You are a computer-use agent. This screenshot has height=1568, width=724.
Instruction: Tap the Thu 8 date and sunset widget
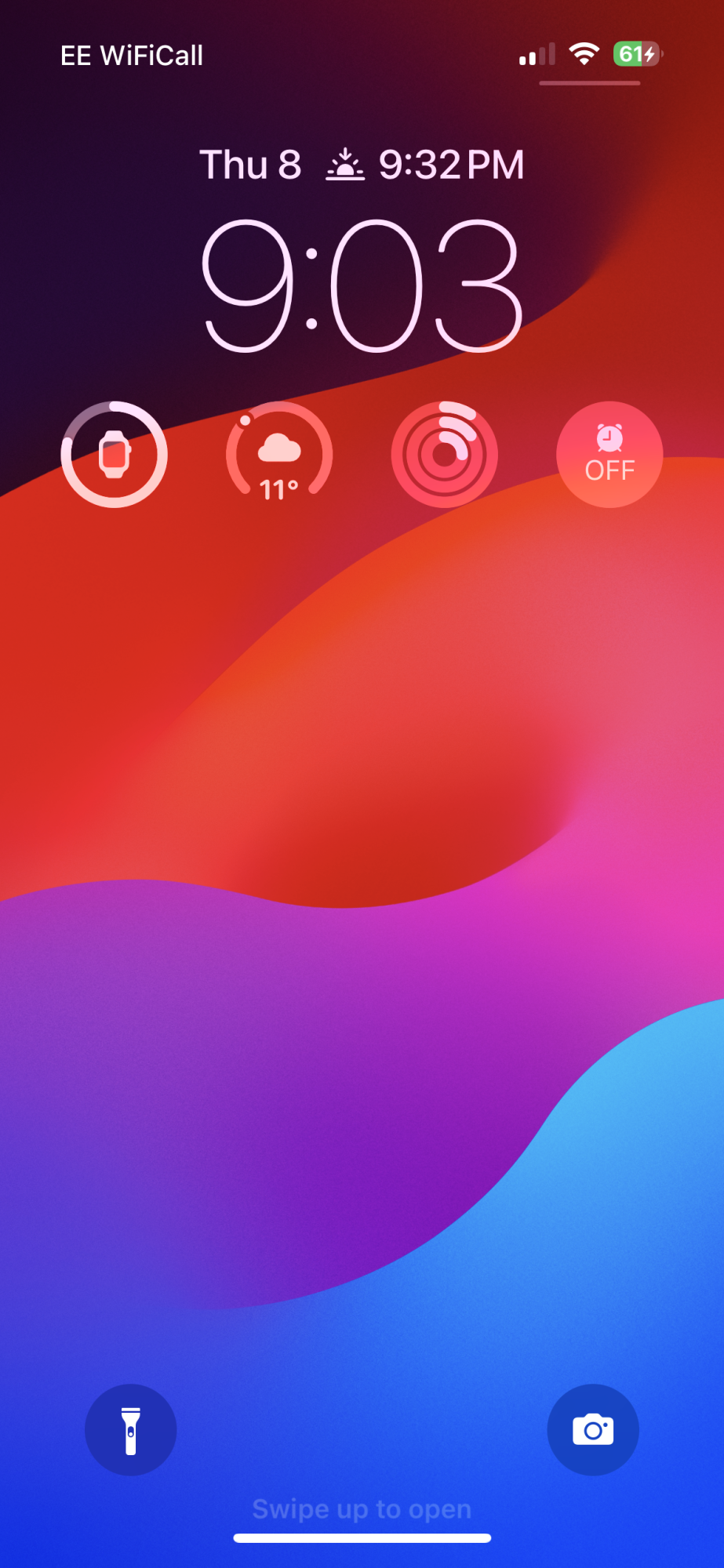pos(362,165)
